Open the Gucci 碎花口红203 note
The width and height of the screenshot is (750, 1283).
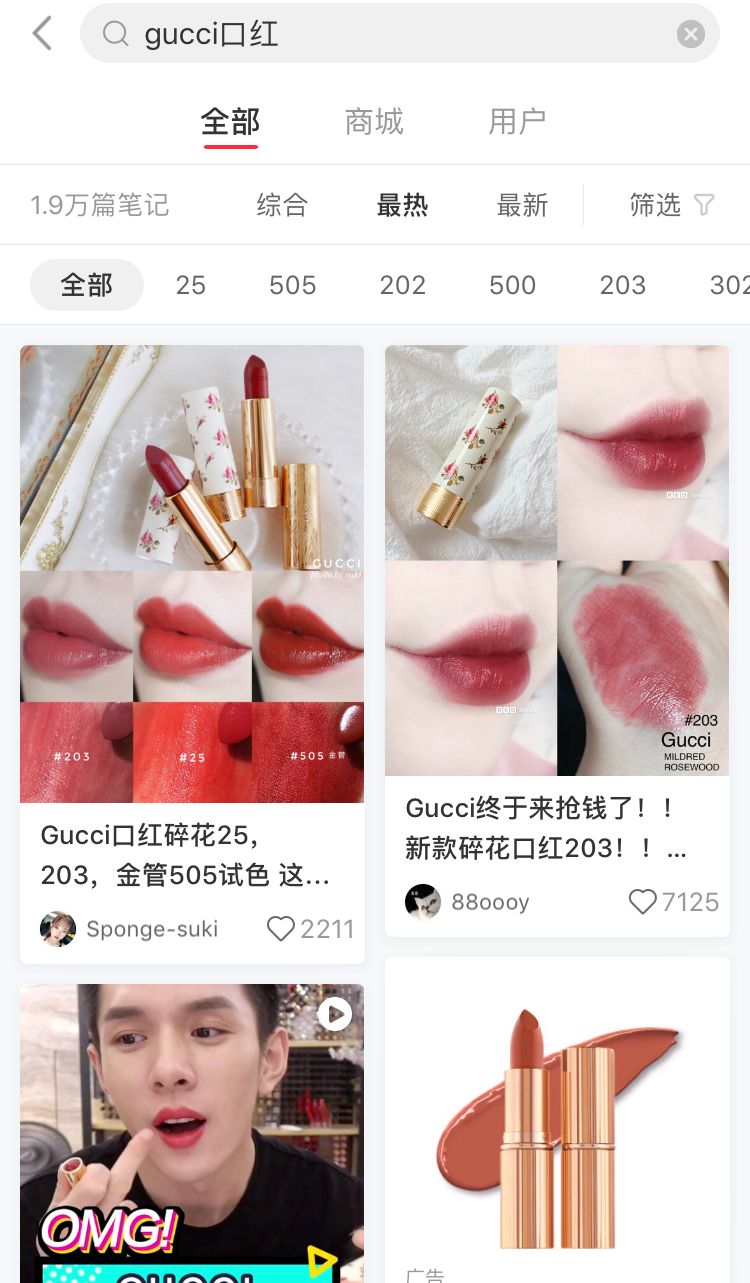[557, 560]
